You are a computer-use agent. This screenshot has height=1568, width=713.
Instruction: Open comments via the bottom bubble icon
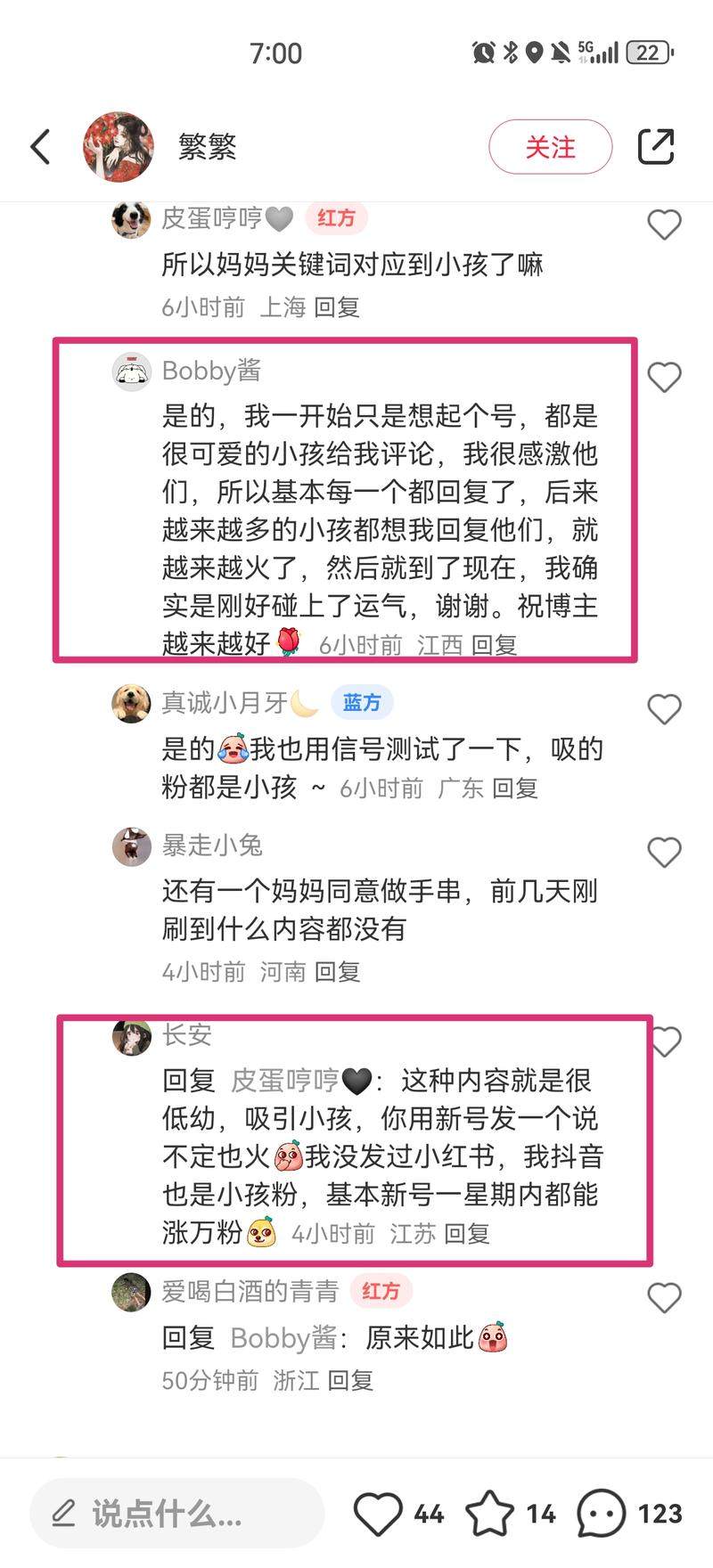tap(602, 1513)
